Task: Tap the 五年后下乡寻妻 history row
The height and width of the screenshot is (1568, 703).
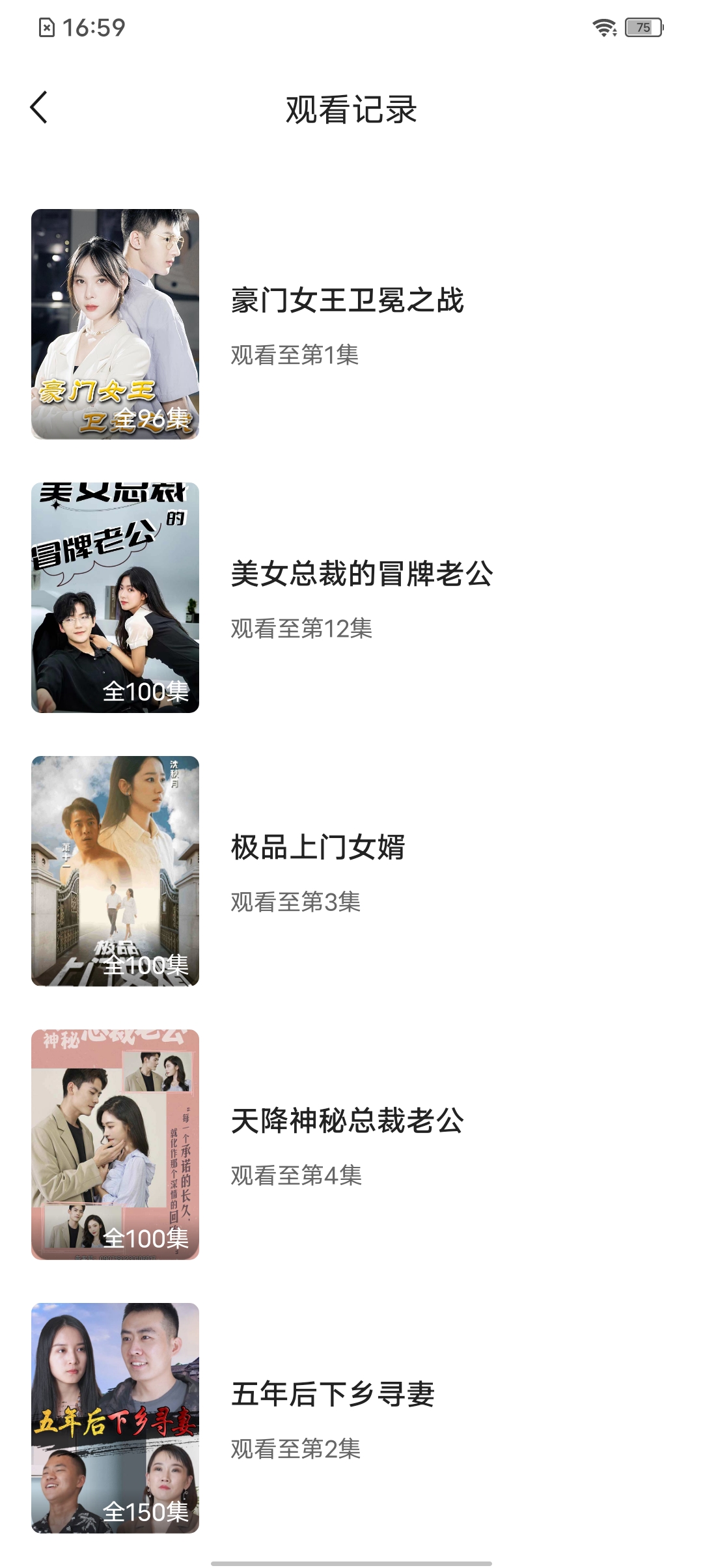Action: click(333, 1395)
